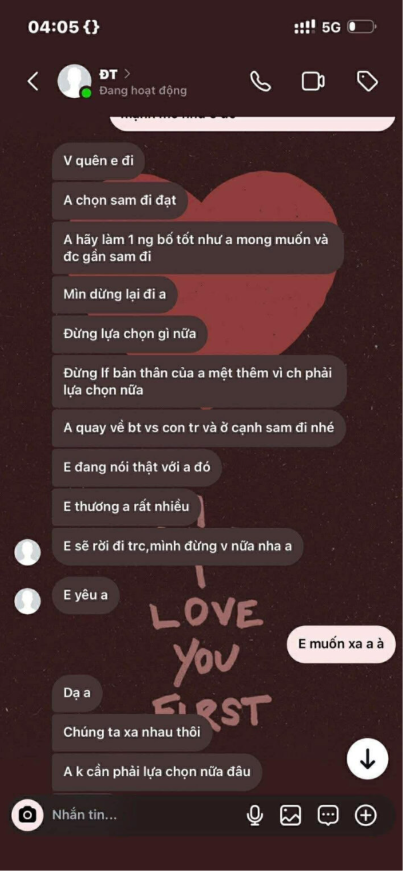Start a video call with ĐT

[x=314, y=82]
